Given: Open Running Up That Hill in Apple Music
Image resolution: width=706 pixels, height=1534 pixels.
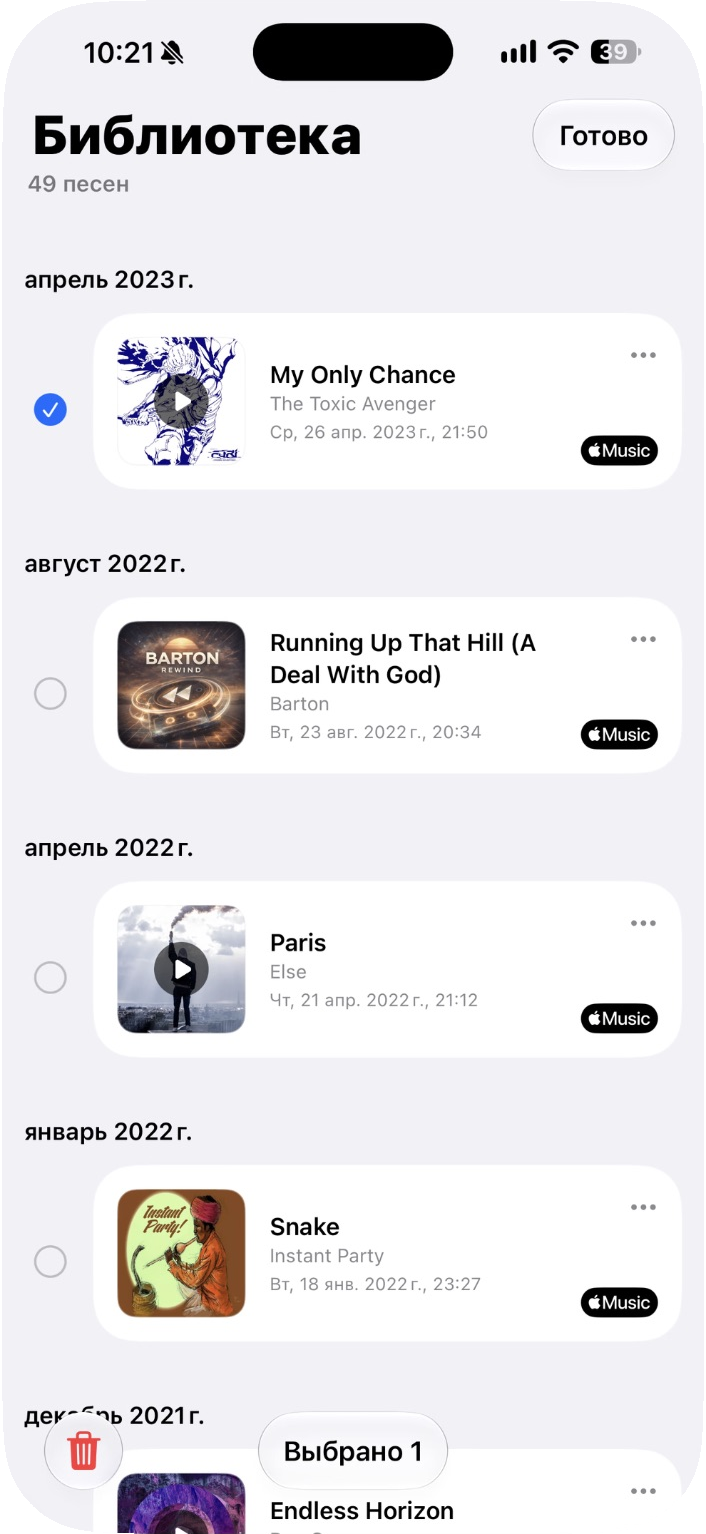Looking at the screenshot, I should pos(619,735).
